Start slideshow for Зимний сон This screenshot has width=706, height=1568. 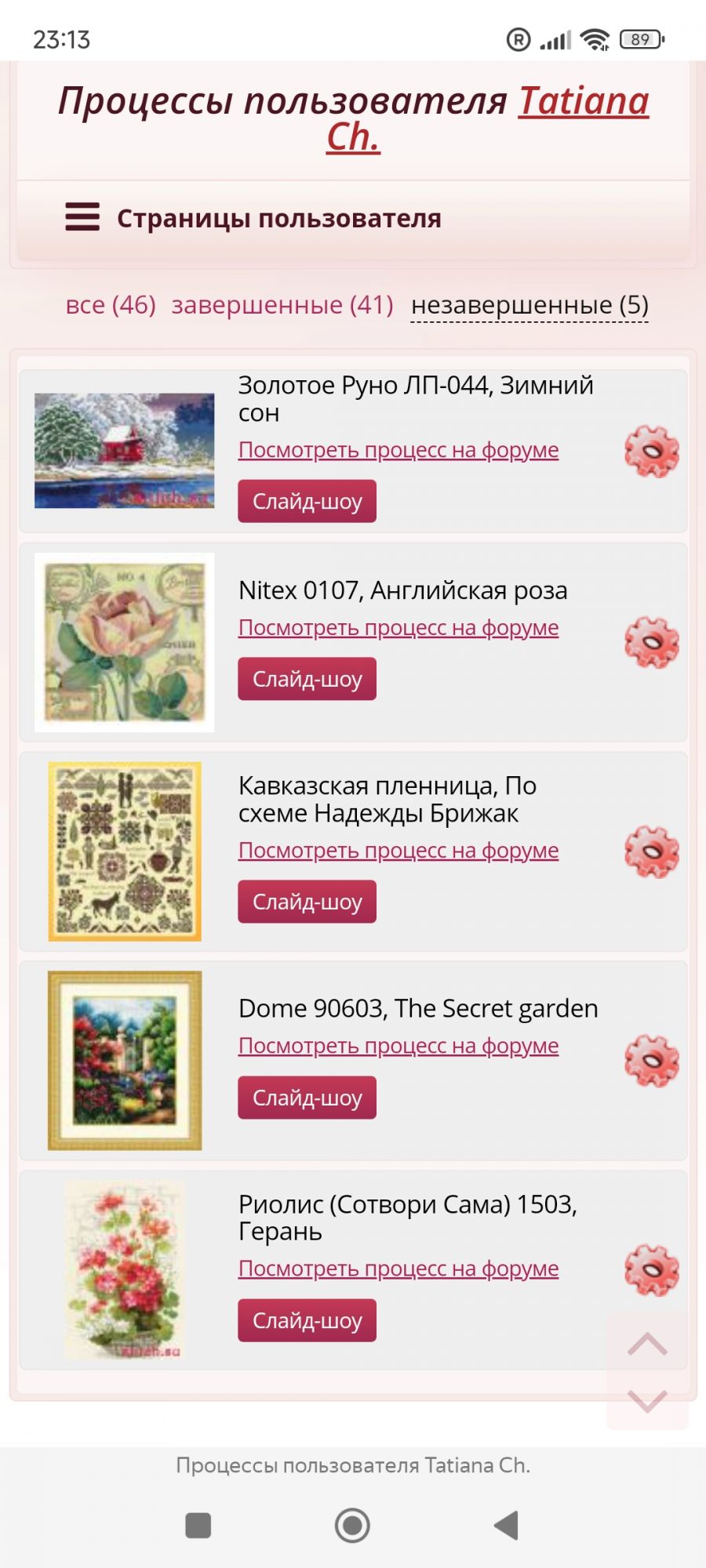tap(307, 501)
